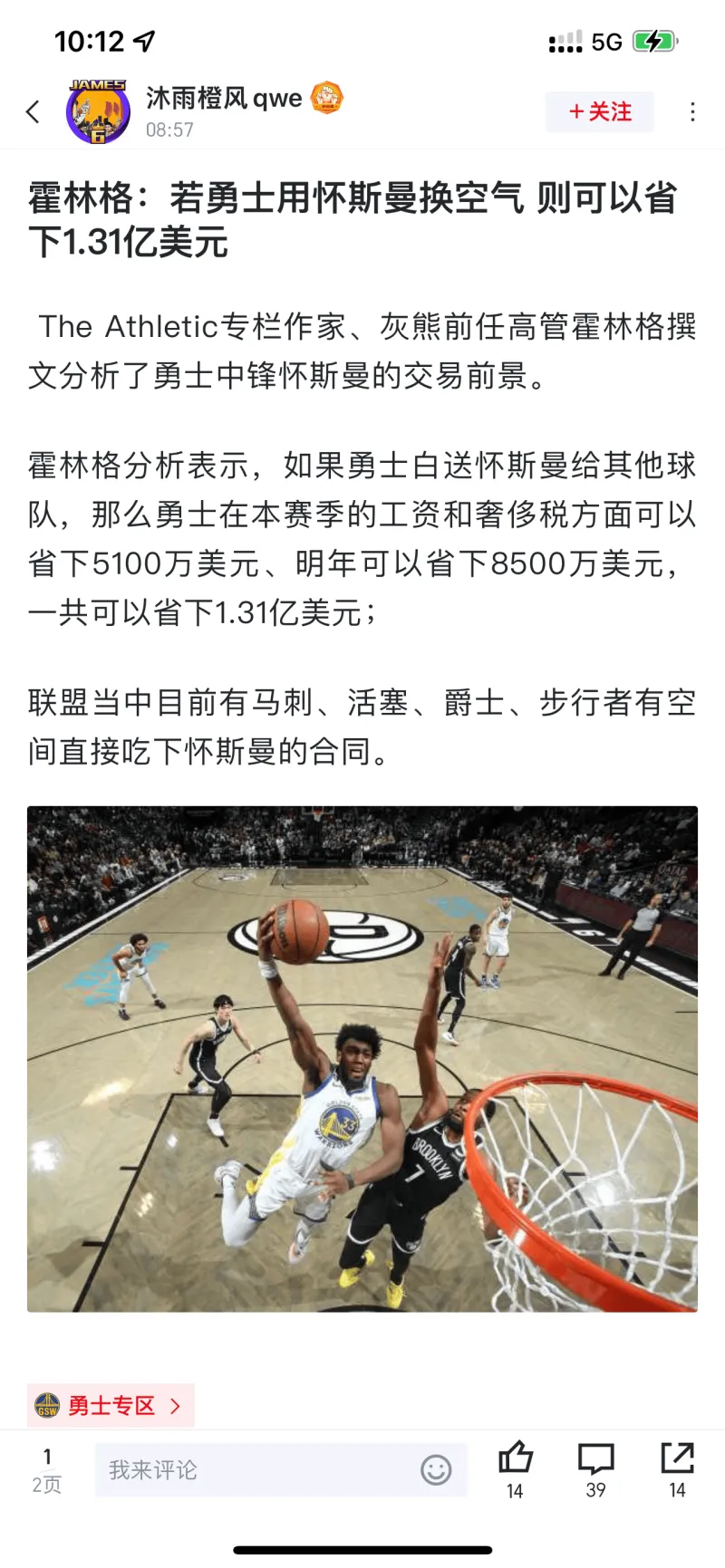View the basketball dunk photo fullscreen
This screenshot has height=1568, width=725.
[x=362, y=1058]
